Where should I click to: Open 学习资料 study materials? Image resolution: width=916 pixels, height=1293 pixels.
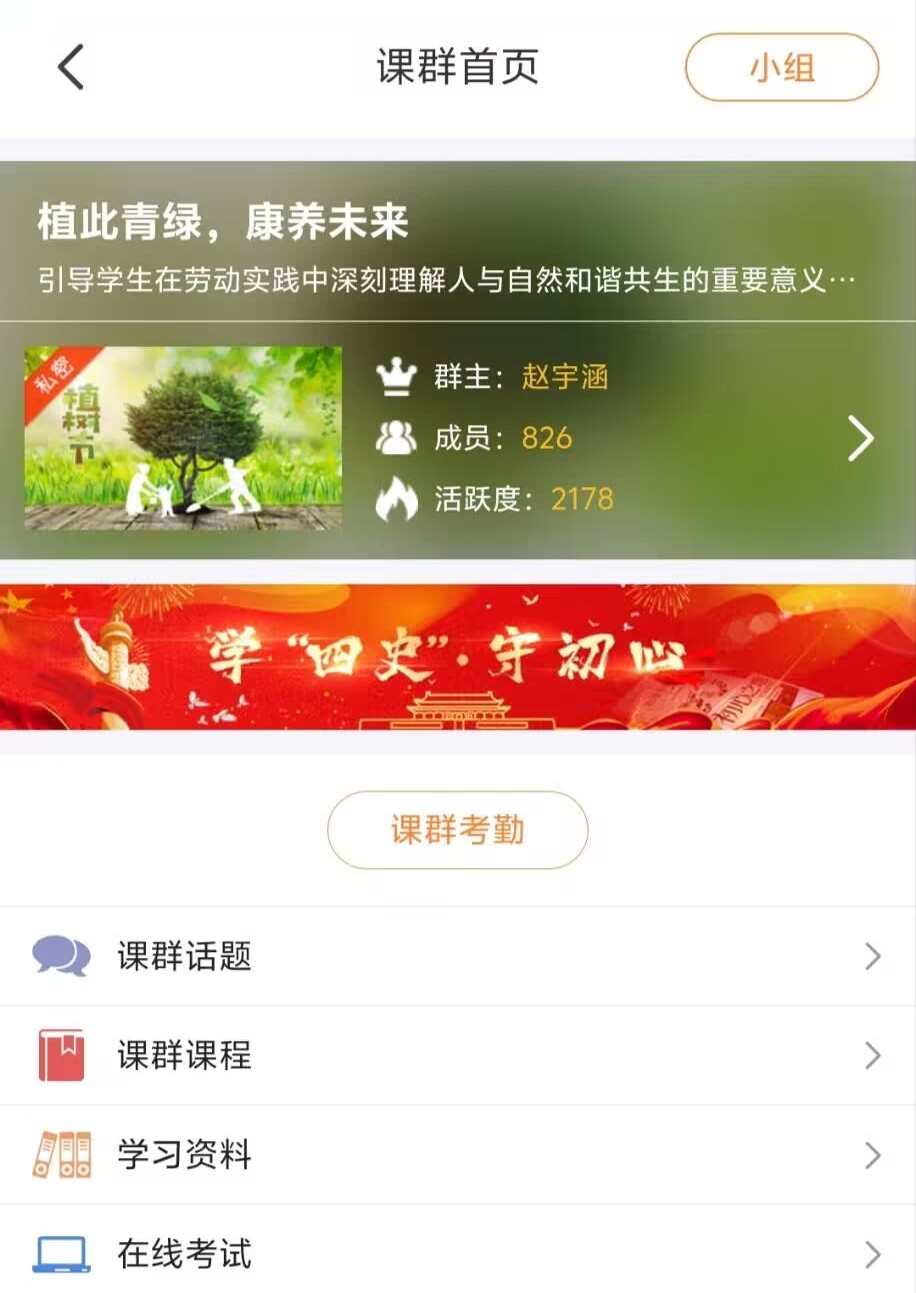(x=457, y=1155)
